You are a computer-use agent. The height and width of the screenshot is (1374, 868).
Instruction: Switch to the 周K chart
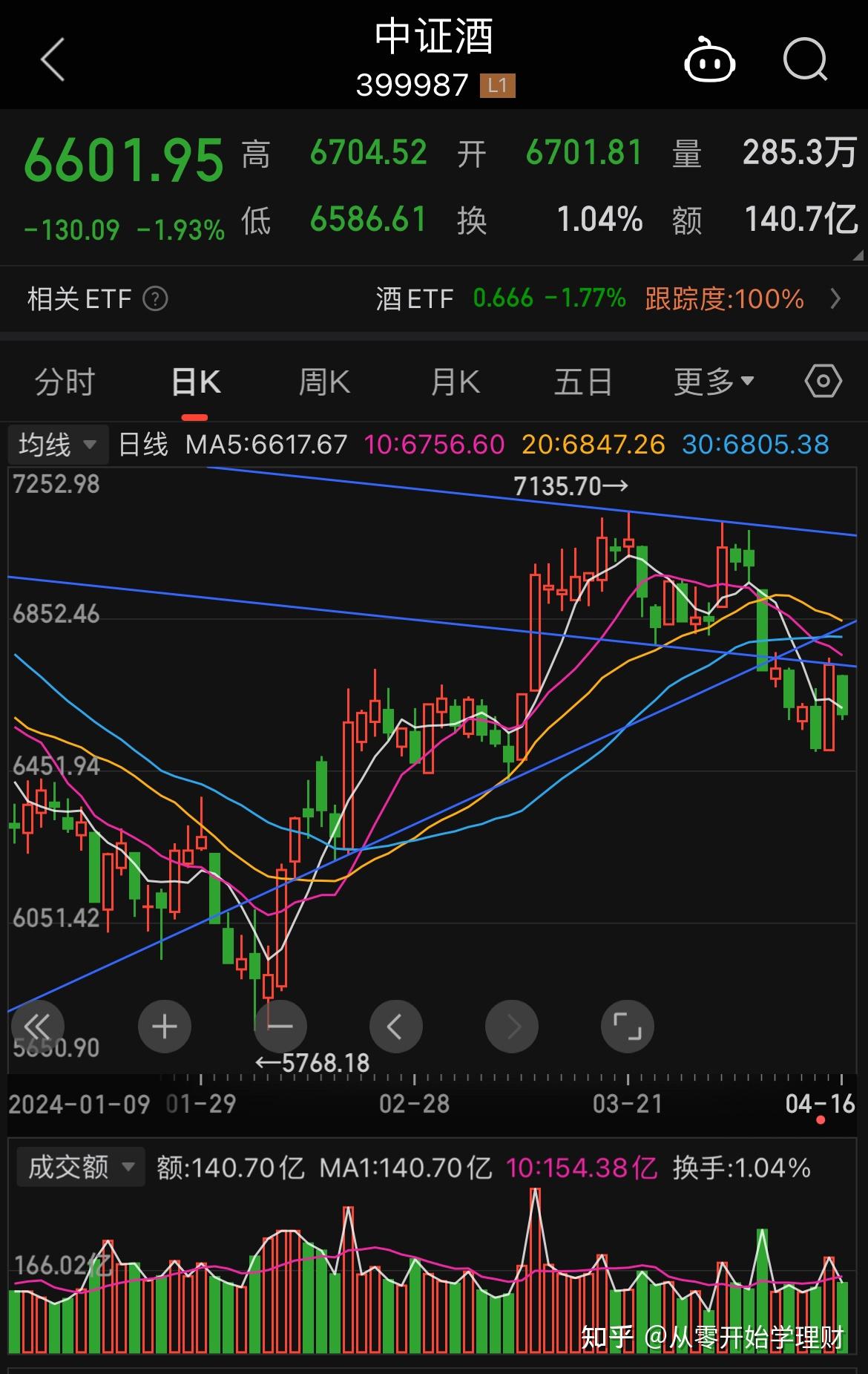coord(323,382)
